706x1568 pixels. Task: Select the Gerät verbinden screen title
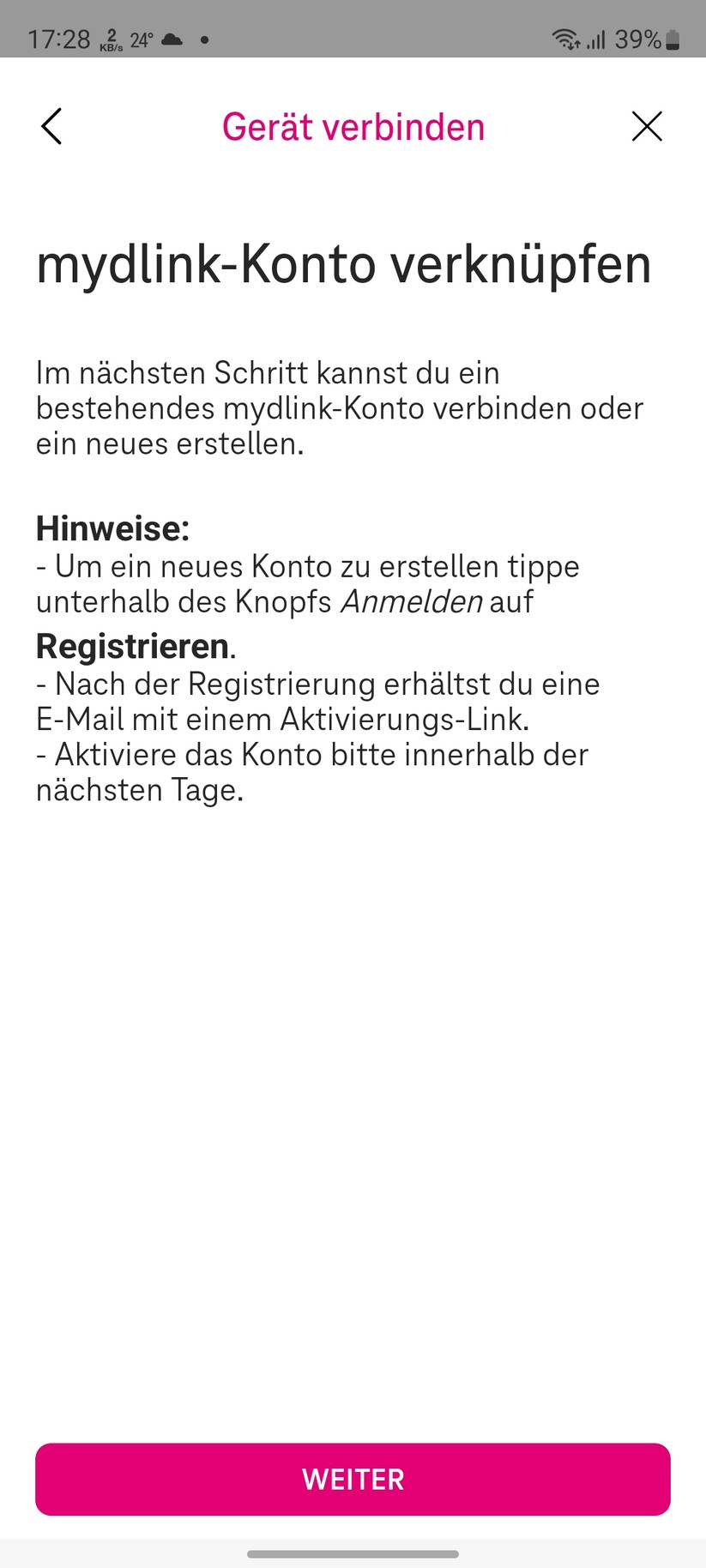(353, 126)
